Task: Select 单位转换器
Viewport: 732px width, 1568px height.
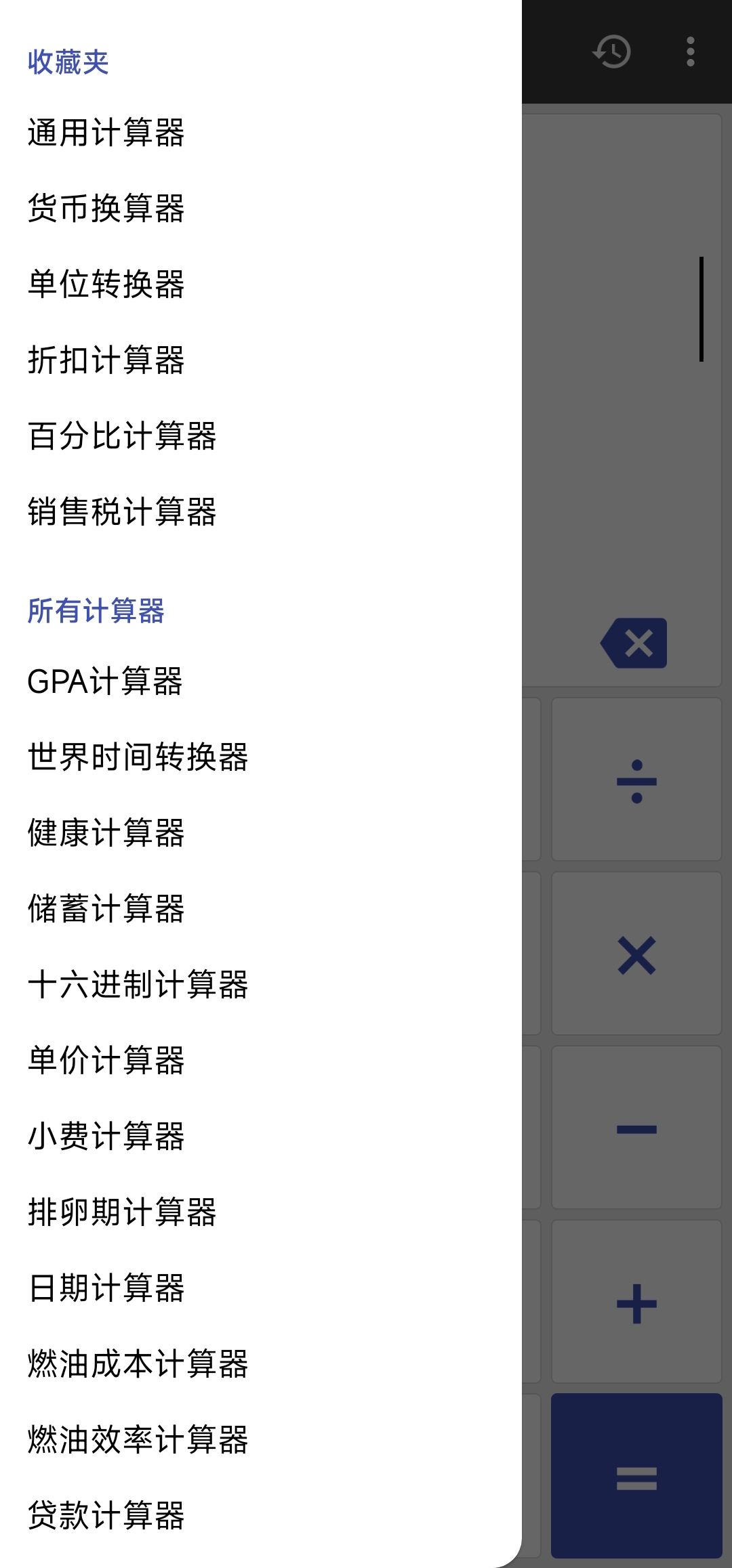Action: [x=106, y=284]
